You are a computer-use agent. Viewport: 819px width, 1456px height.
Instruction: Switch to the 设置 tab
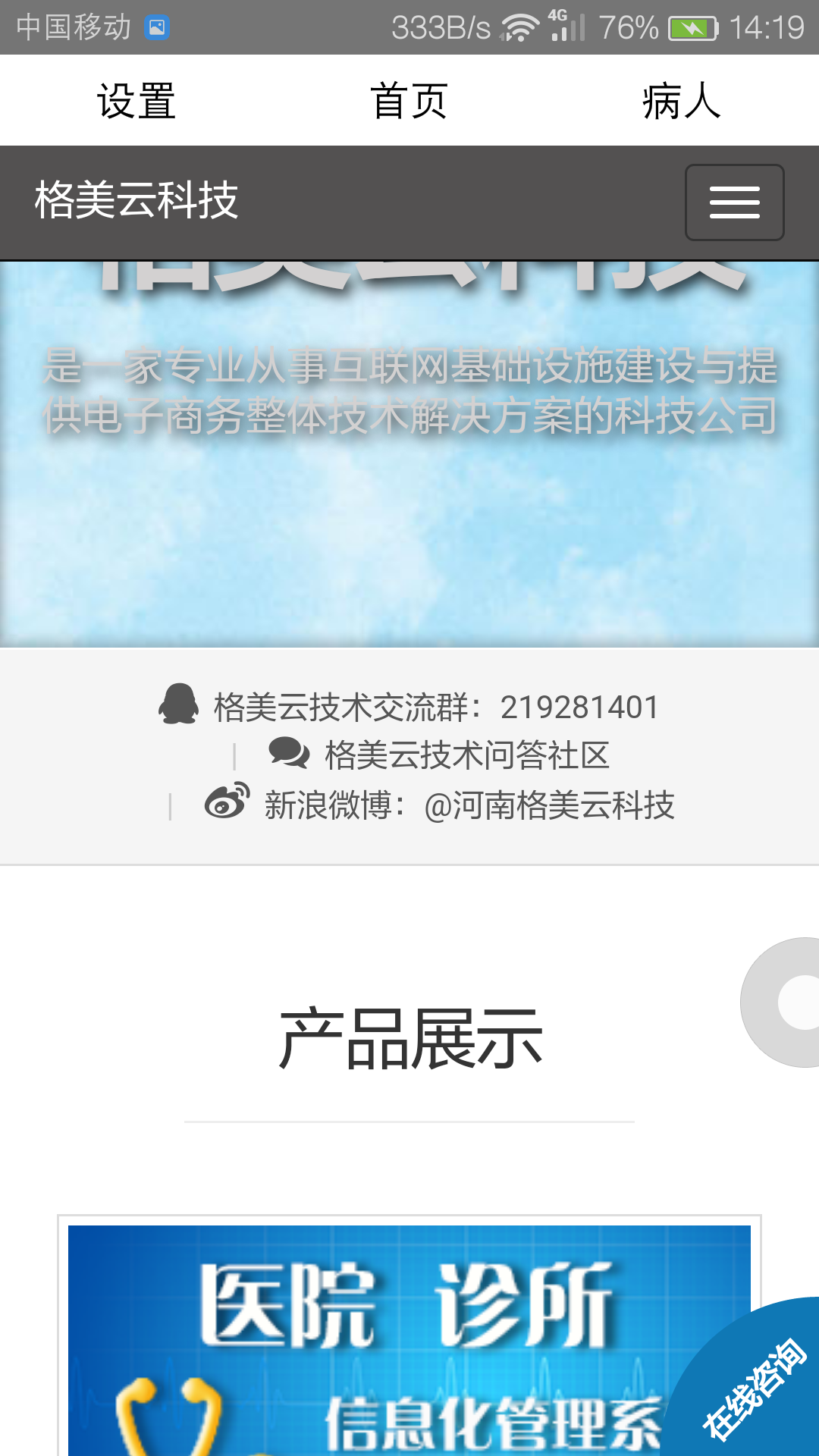[x=136, y=101]
